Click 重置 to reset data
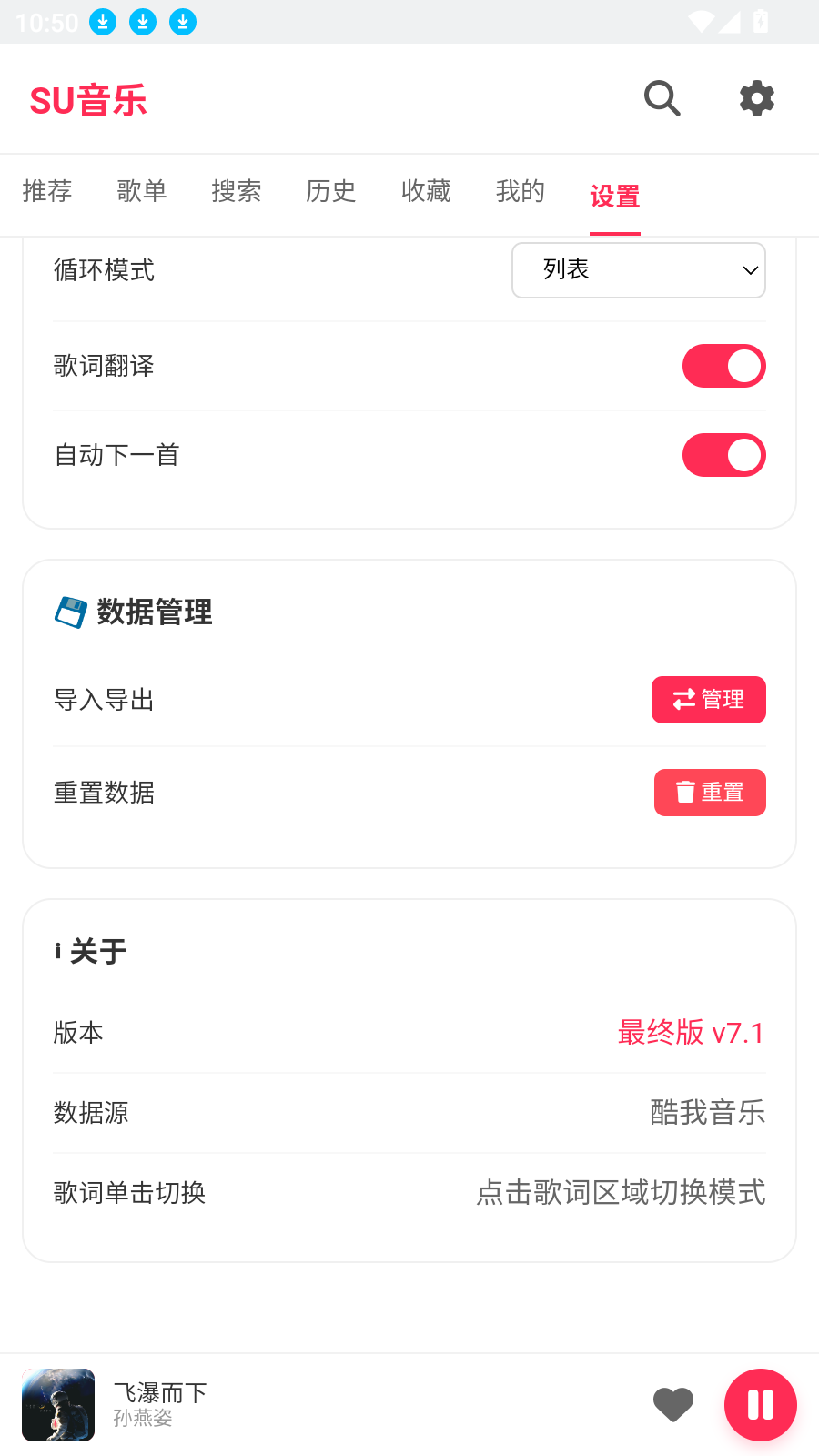The image size is (819, 1456). 710,792
